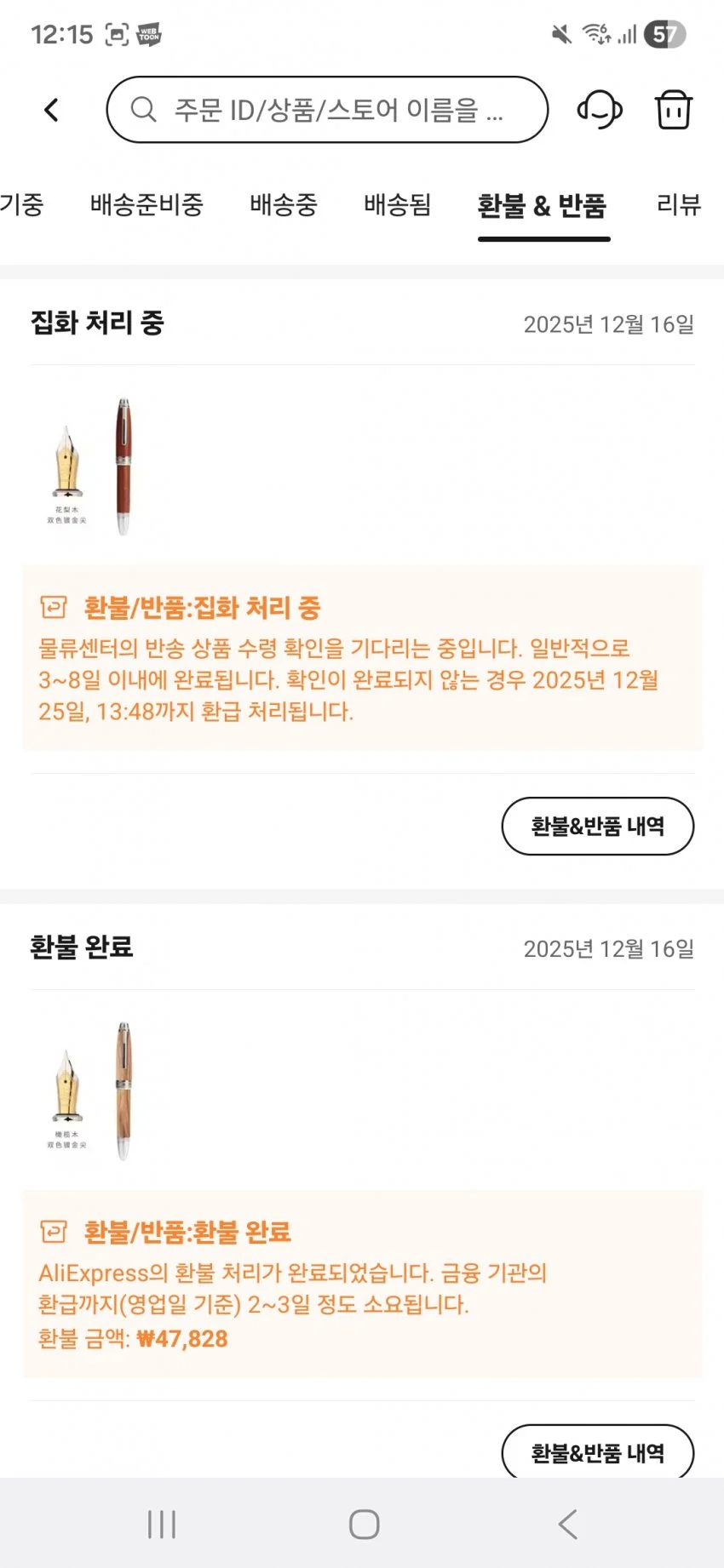
Task: Open customer service headset icon
Action: (600, 110)
